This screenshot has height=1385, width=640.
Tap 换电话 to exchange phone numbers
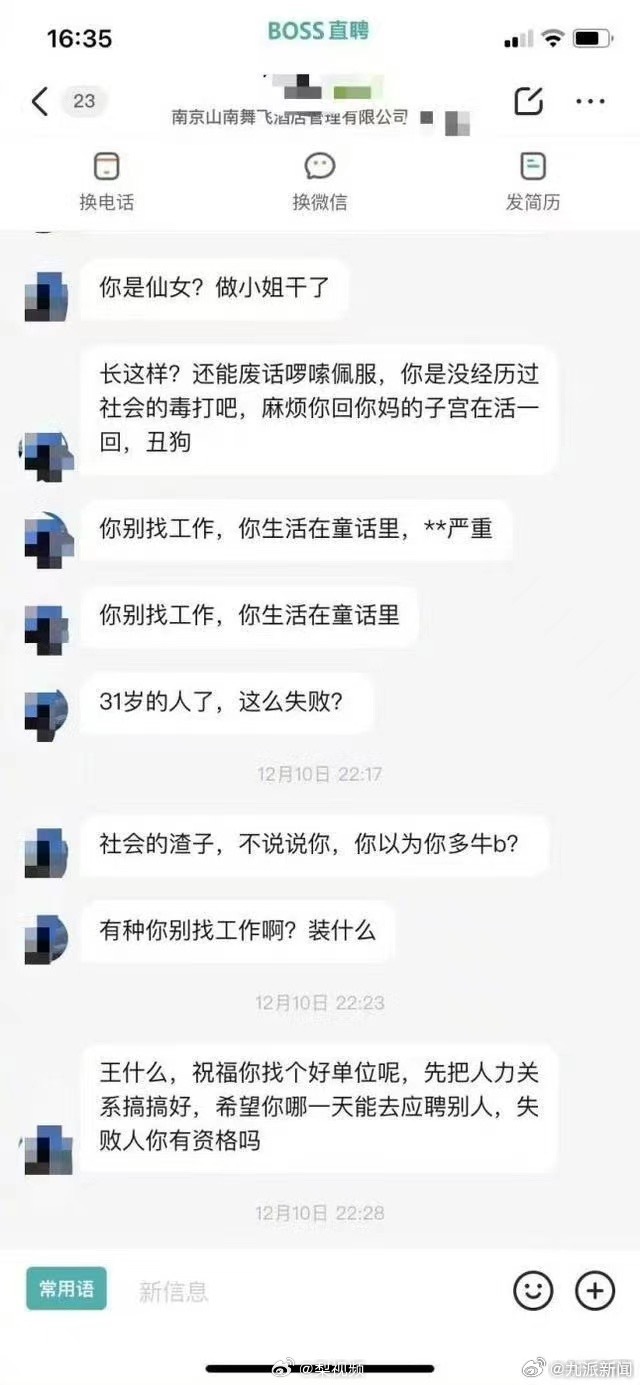[x=106, y=181]
